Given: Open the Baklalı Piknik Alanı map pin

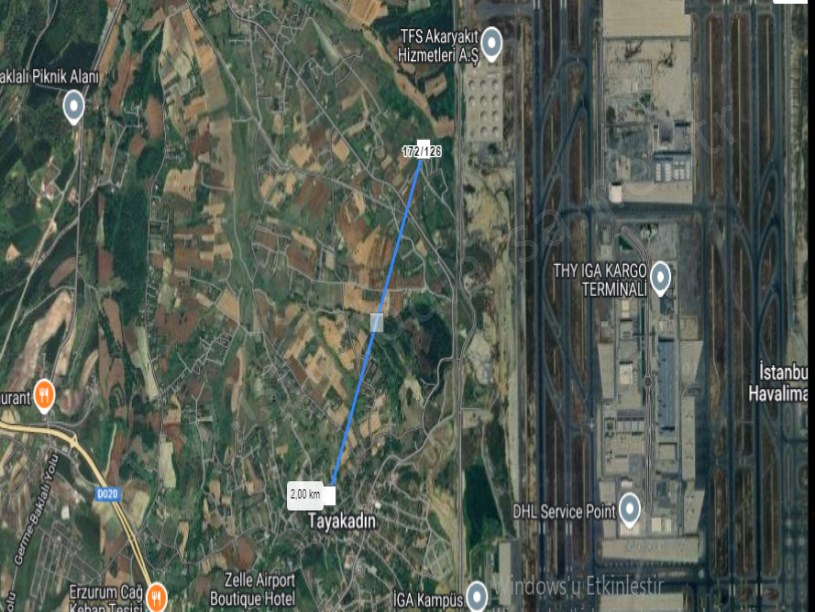Looking at the screenshot, I should coord(74,105).
